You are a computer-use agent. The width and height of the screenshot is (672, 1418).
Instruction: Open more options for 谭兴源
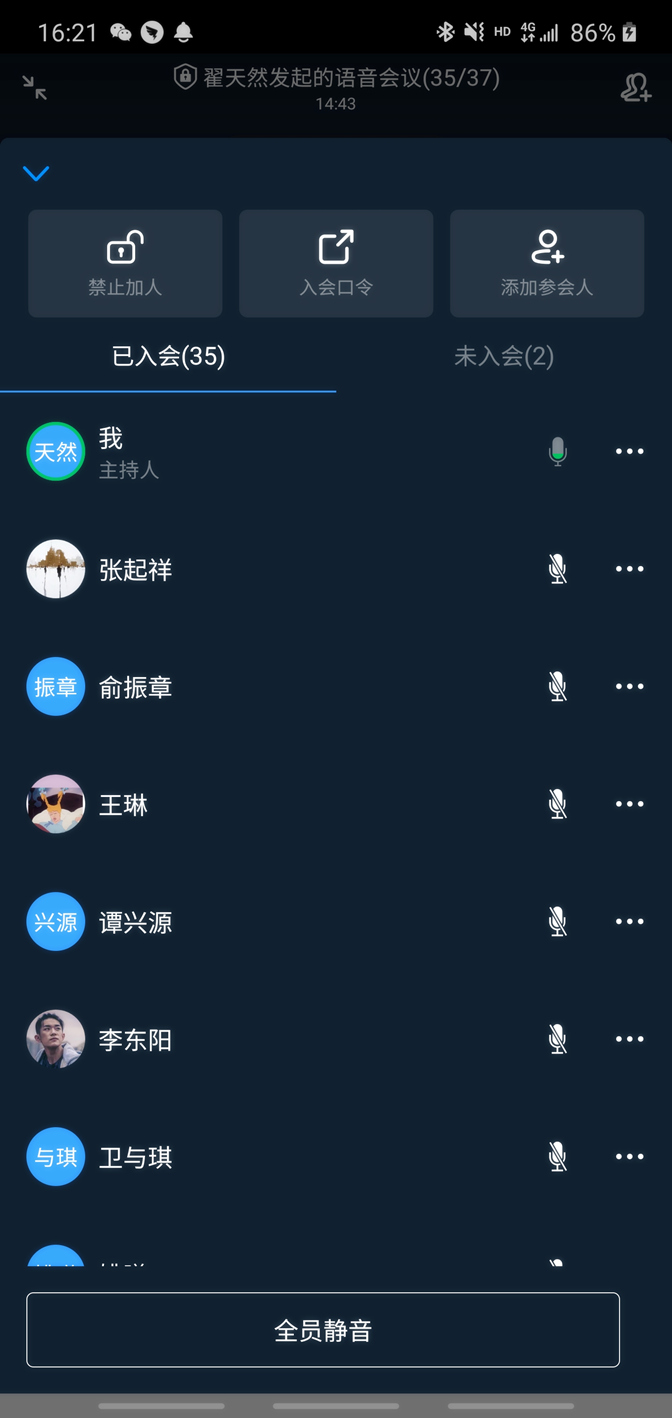(x=630, y=922)
